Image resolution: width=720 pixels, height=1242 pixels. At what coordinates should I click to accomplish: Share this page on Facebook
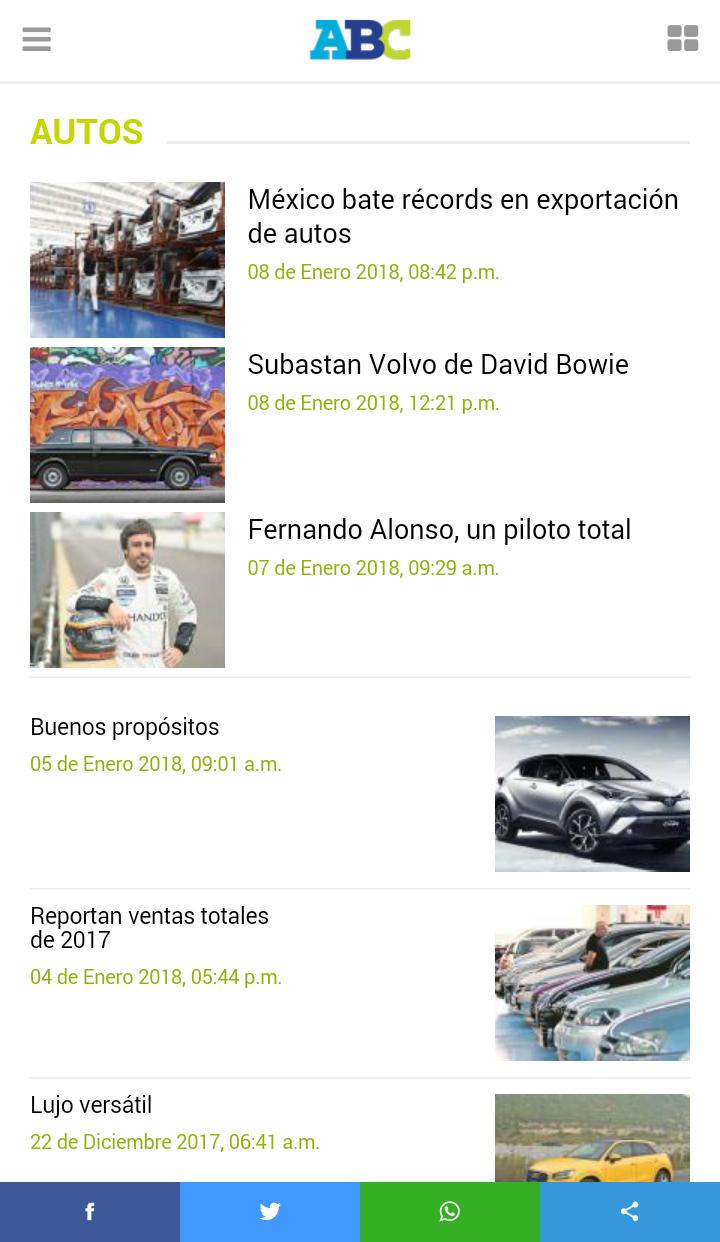tap(90, 1212)
